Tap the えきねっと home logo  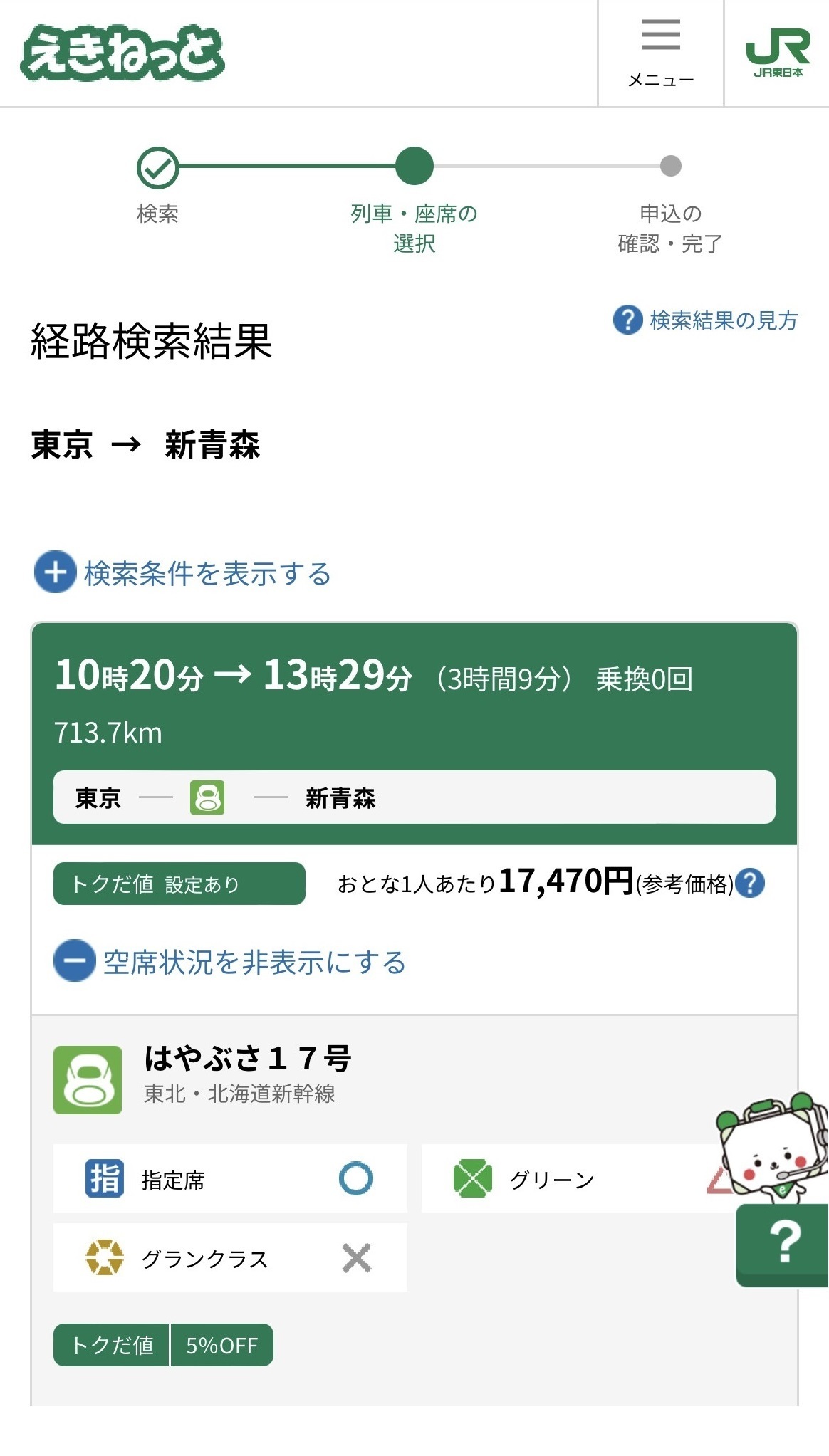pyautogui.click(x=122, y=53)
